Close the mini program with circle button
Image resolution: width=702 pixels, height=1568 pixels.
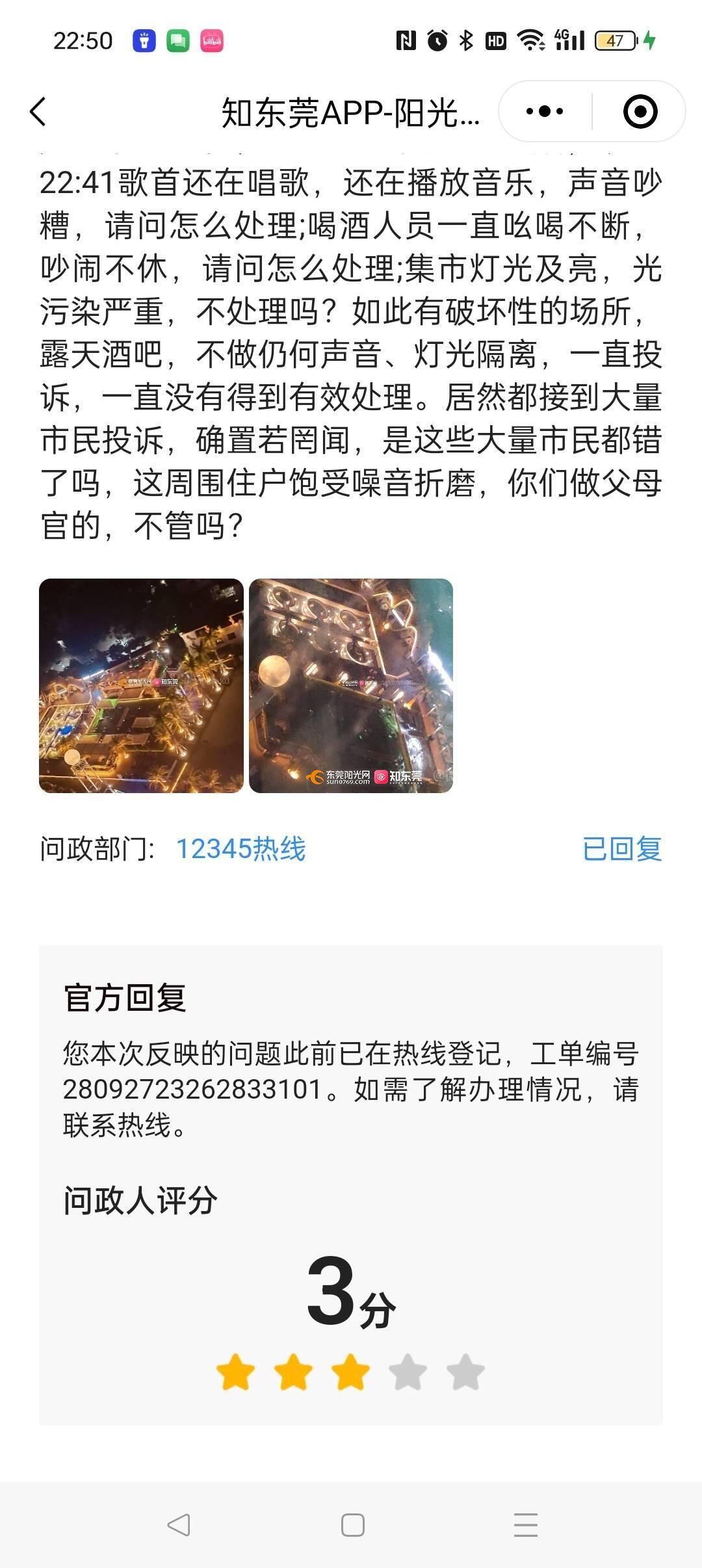coord(640,112)
